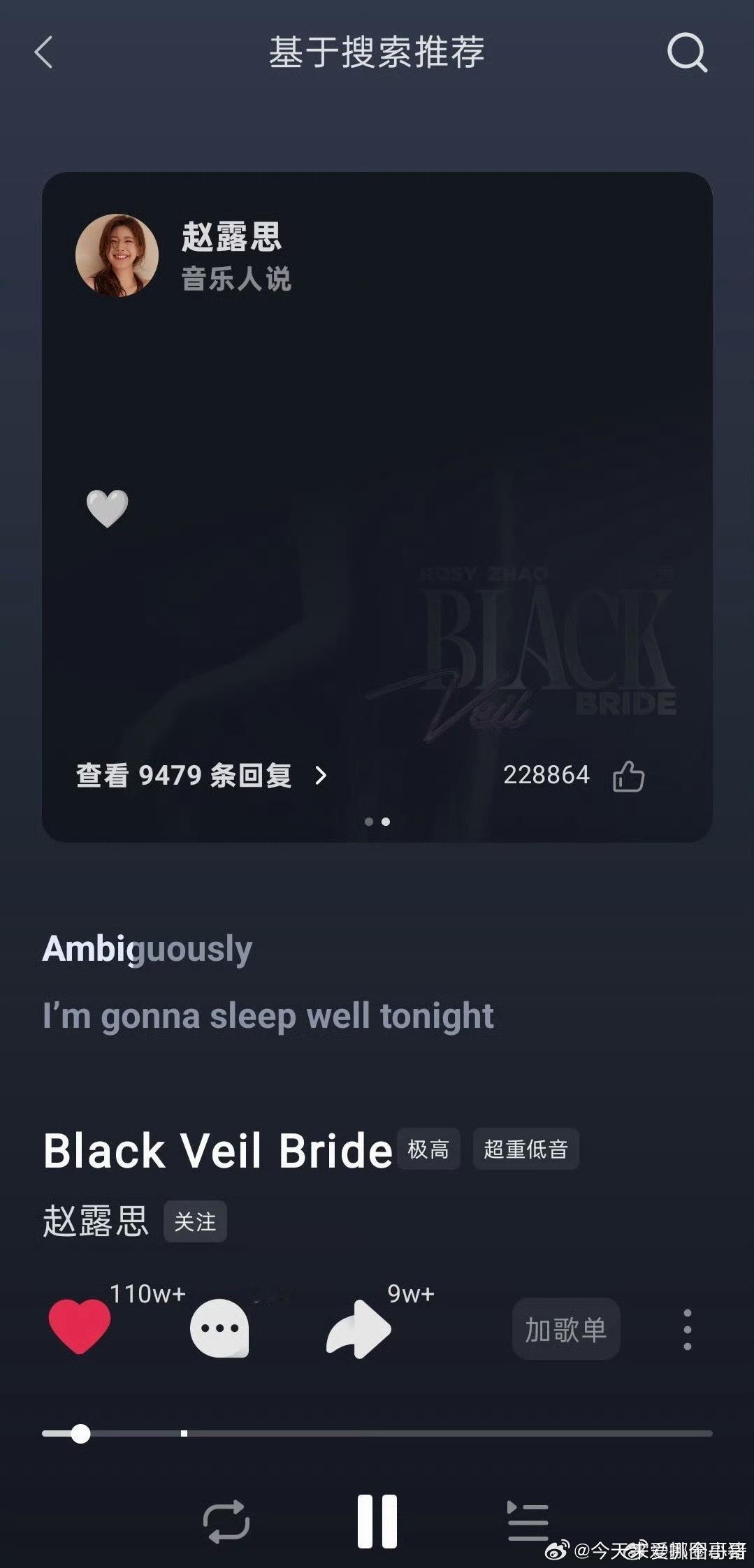Add song to playlist via 加歌单

coord(566,1328)
